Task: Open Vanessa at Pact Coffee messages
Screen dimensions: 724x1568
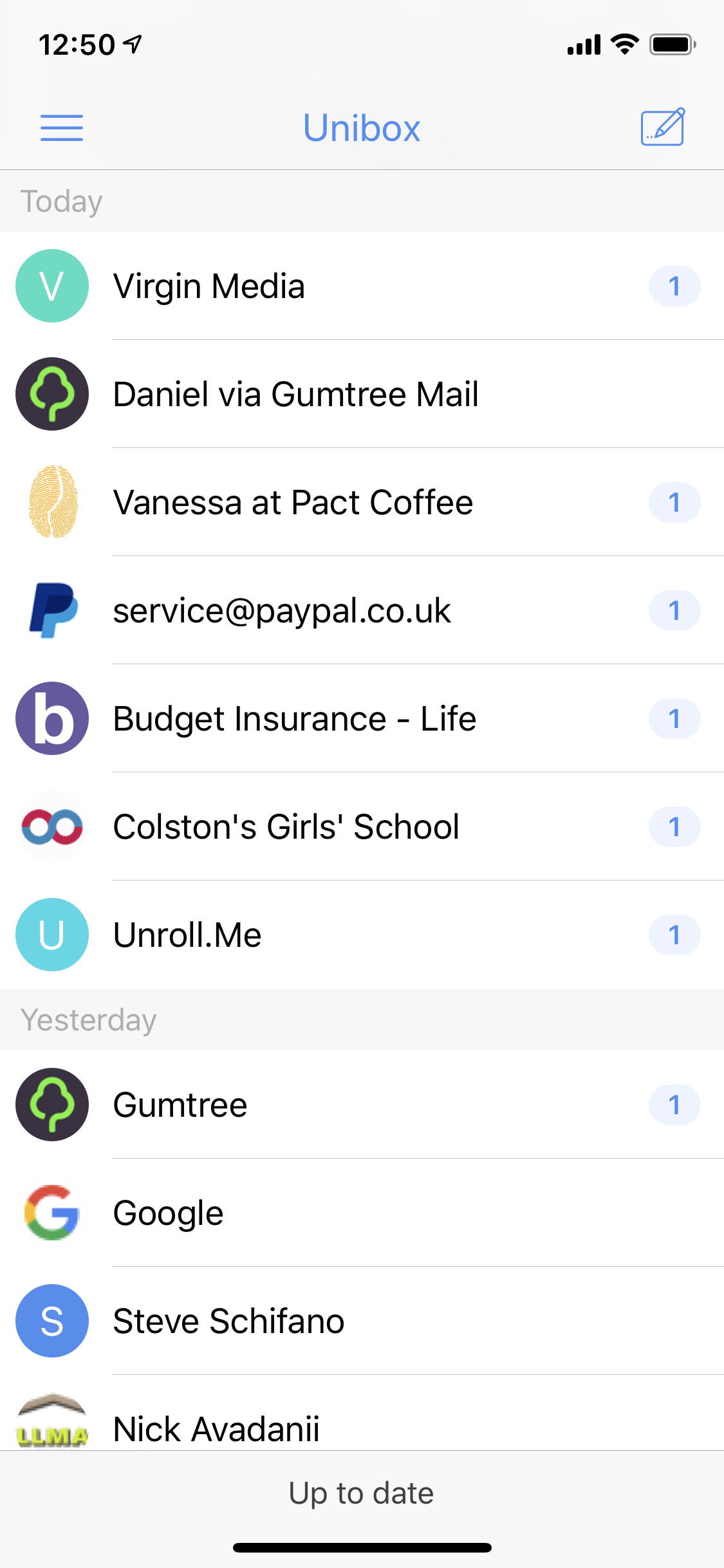Action: coord(362,502)
